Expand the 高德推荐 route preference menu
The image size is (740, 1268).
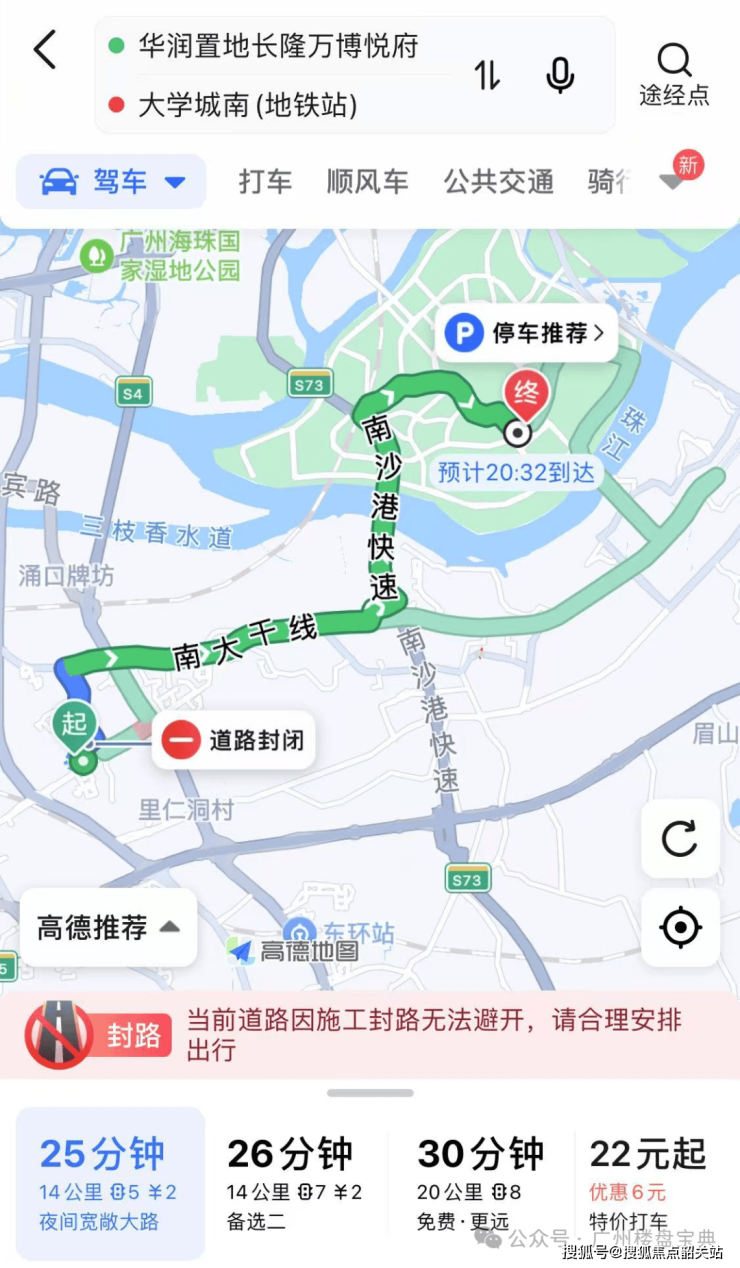pyautogui.click(x=108, y=928)
